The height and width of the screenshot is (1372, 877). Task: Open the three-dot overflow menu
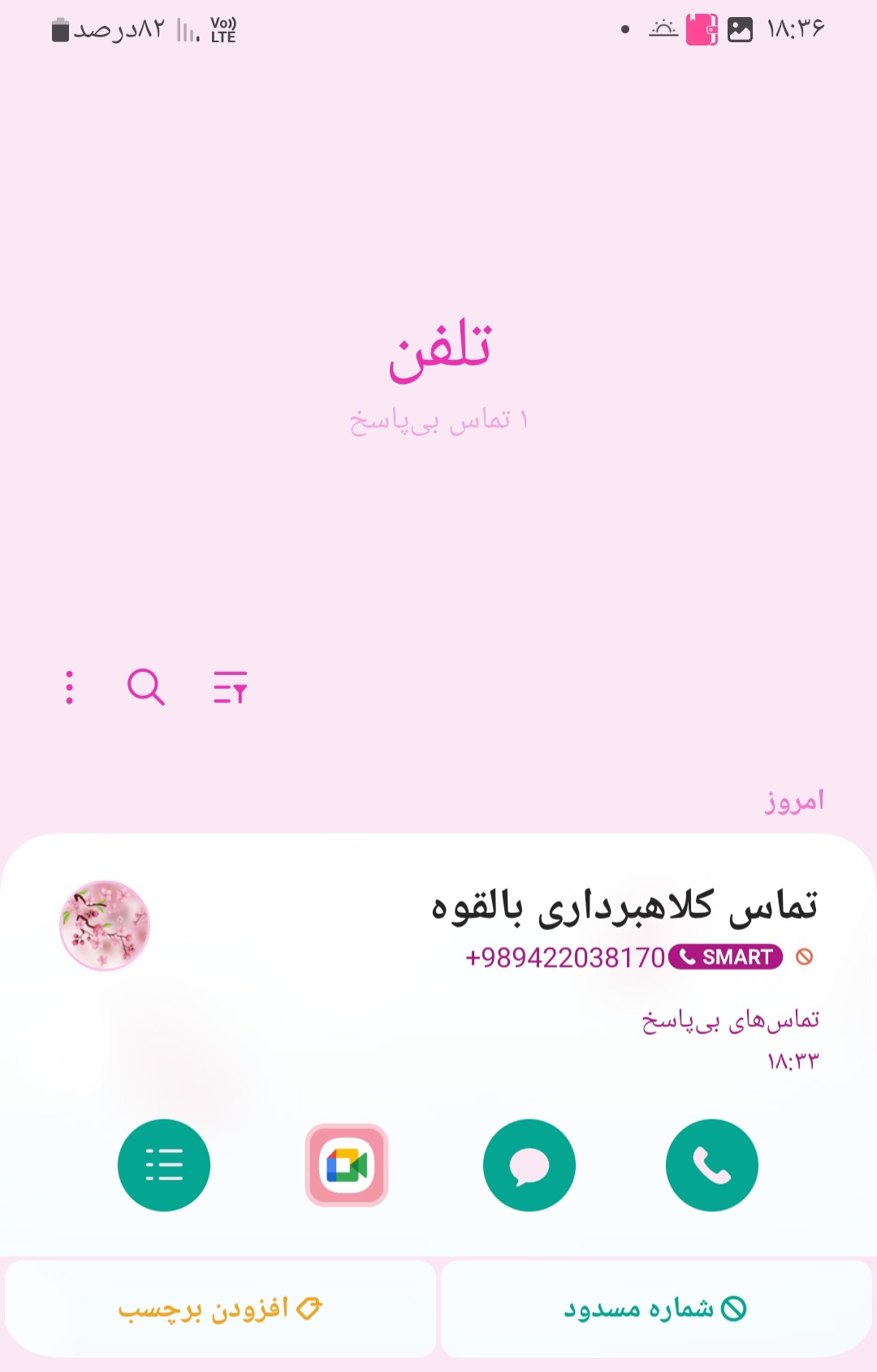[x=70, y=687]
